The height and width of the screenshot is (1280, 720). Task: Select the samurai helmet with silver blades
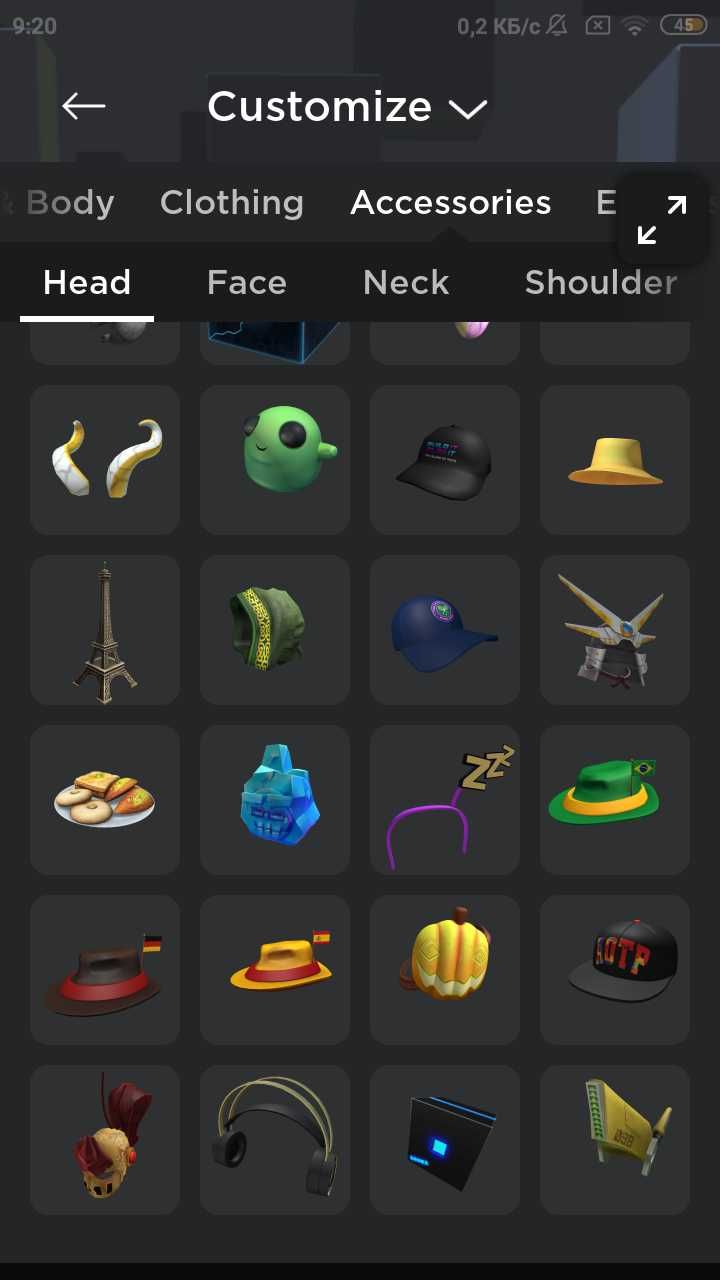point(615,630)
